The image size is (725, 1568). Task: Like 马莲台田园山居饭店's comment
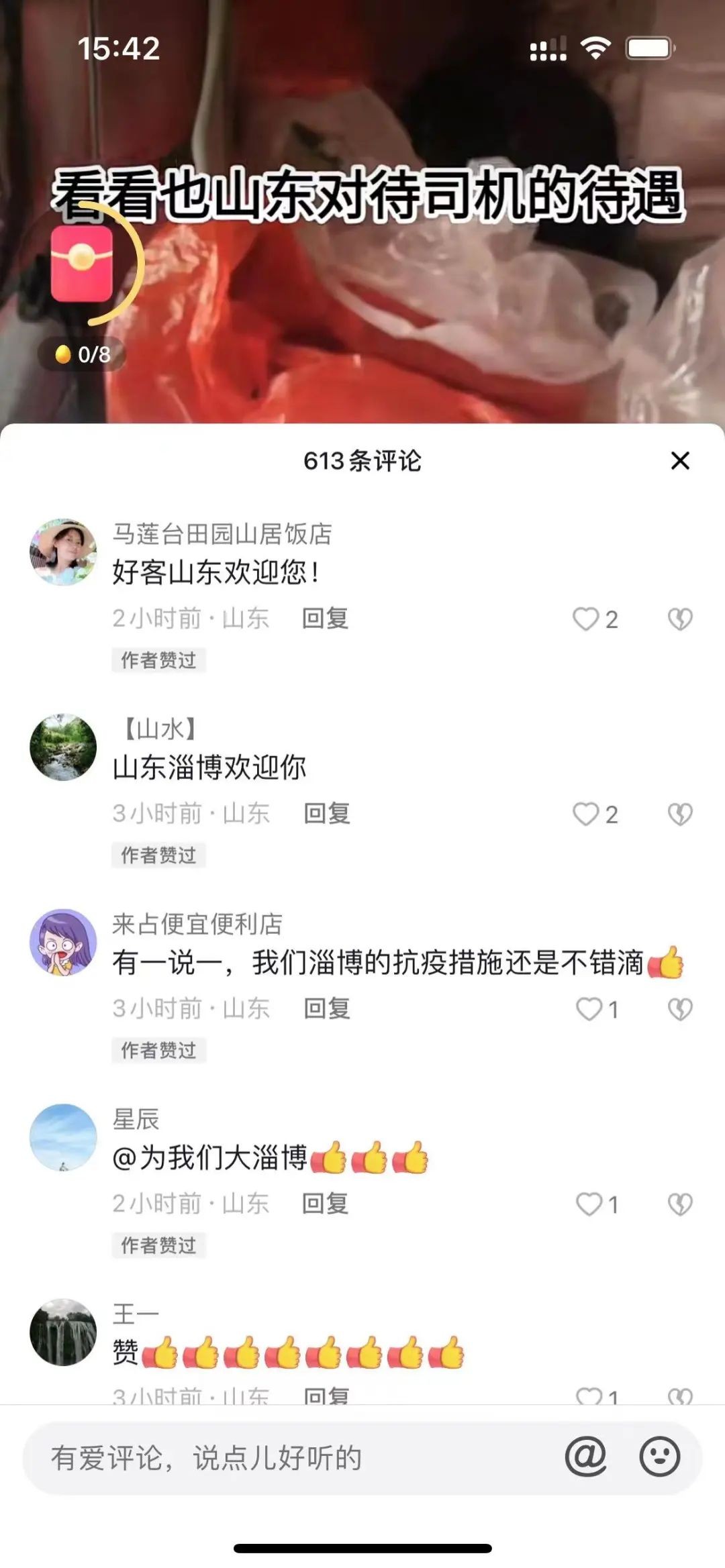[585, 619]
